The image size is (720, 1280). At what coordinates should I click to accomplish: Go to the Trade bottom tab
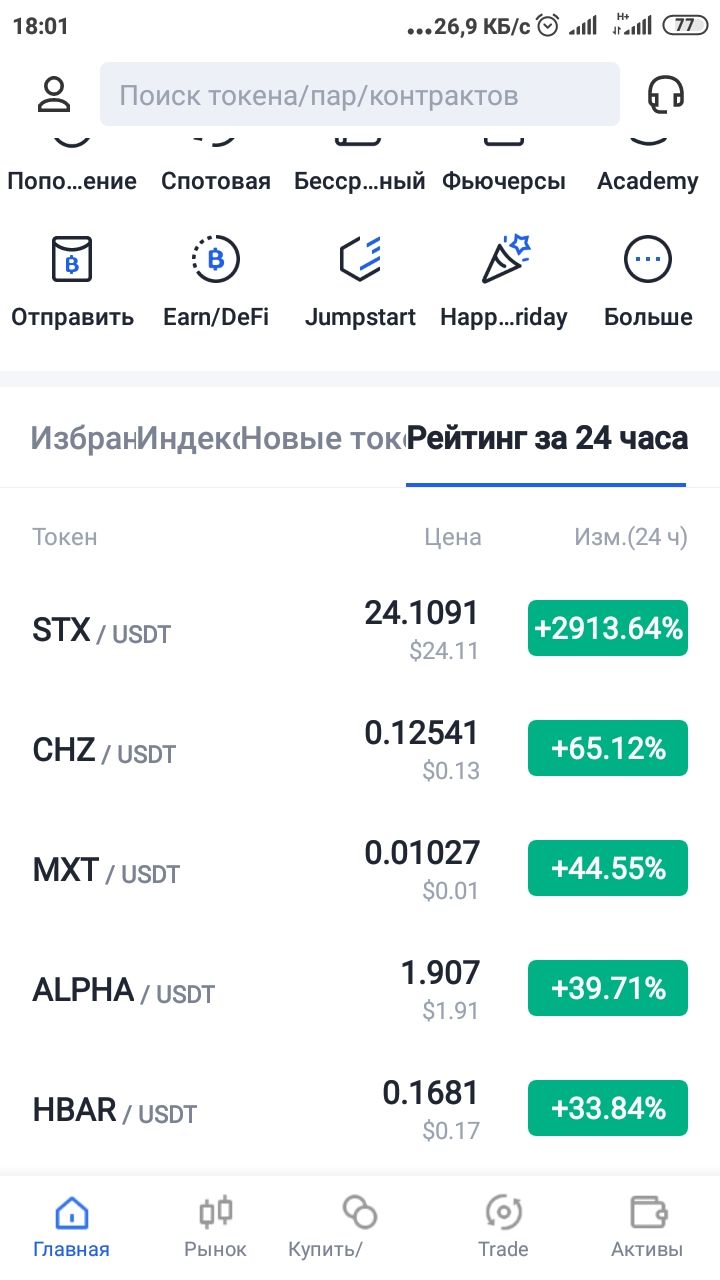[x=503, y=1227]
